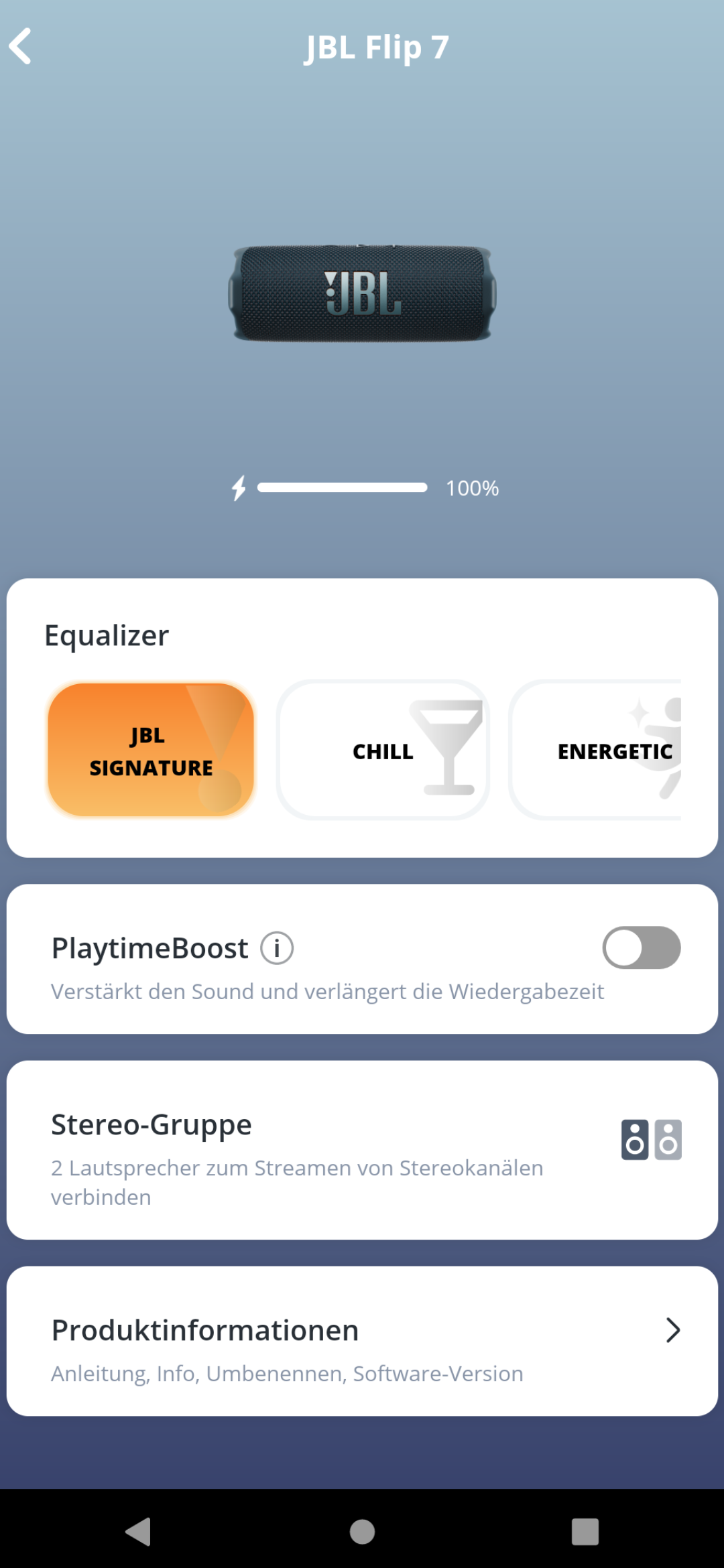Open Produktinformationen

[x=362, y=1341]
